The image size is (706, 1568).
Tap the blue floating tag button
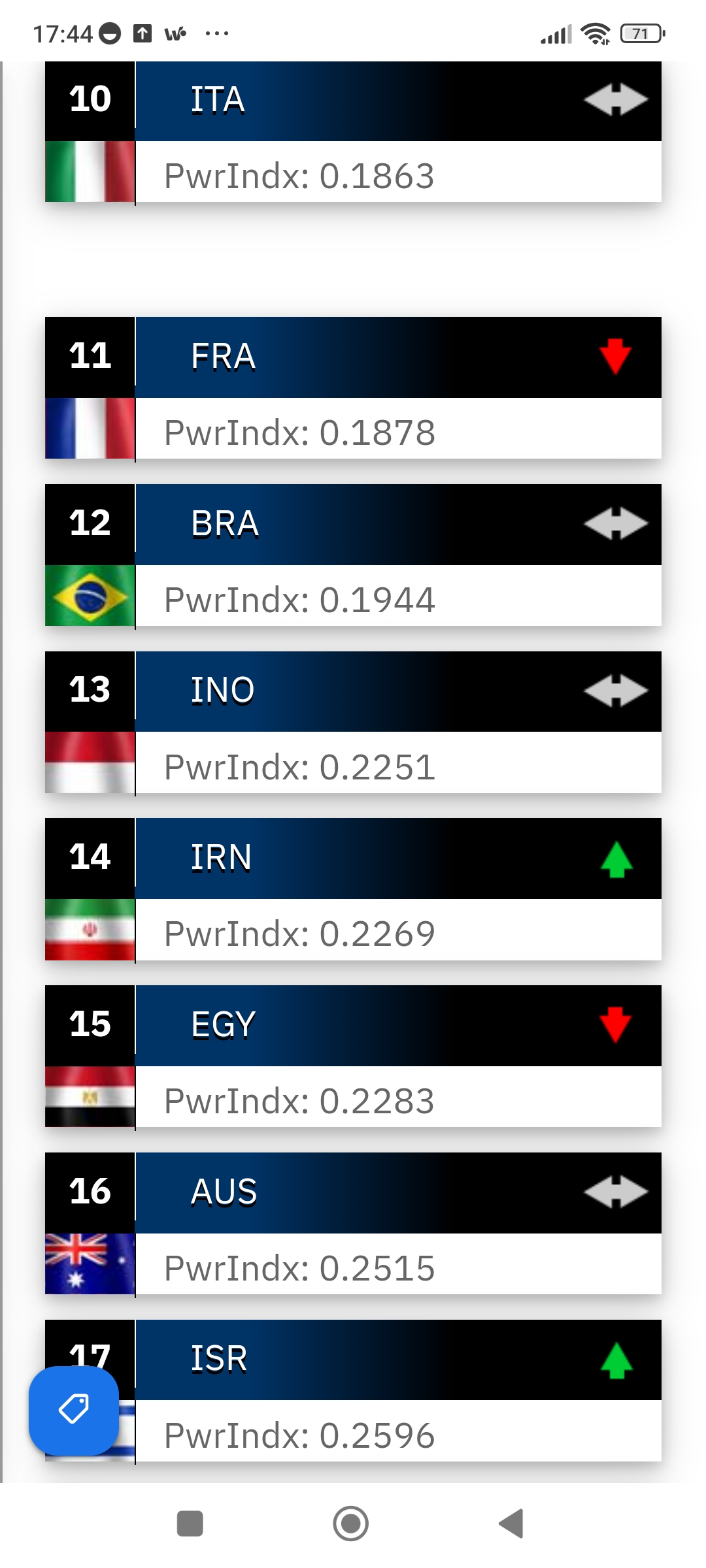(x=74, y=1410)
